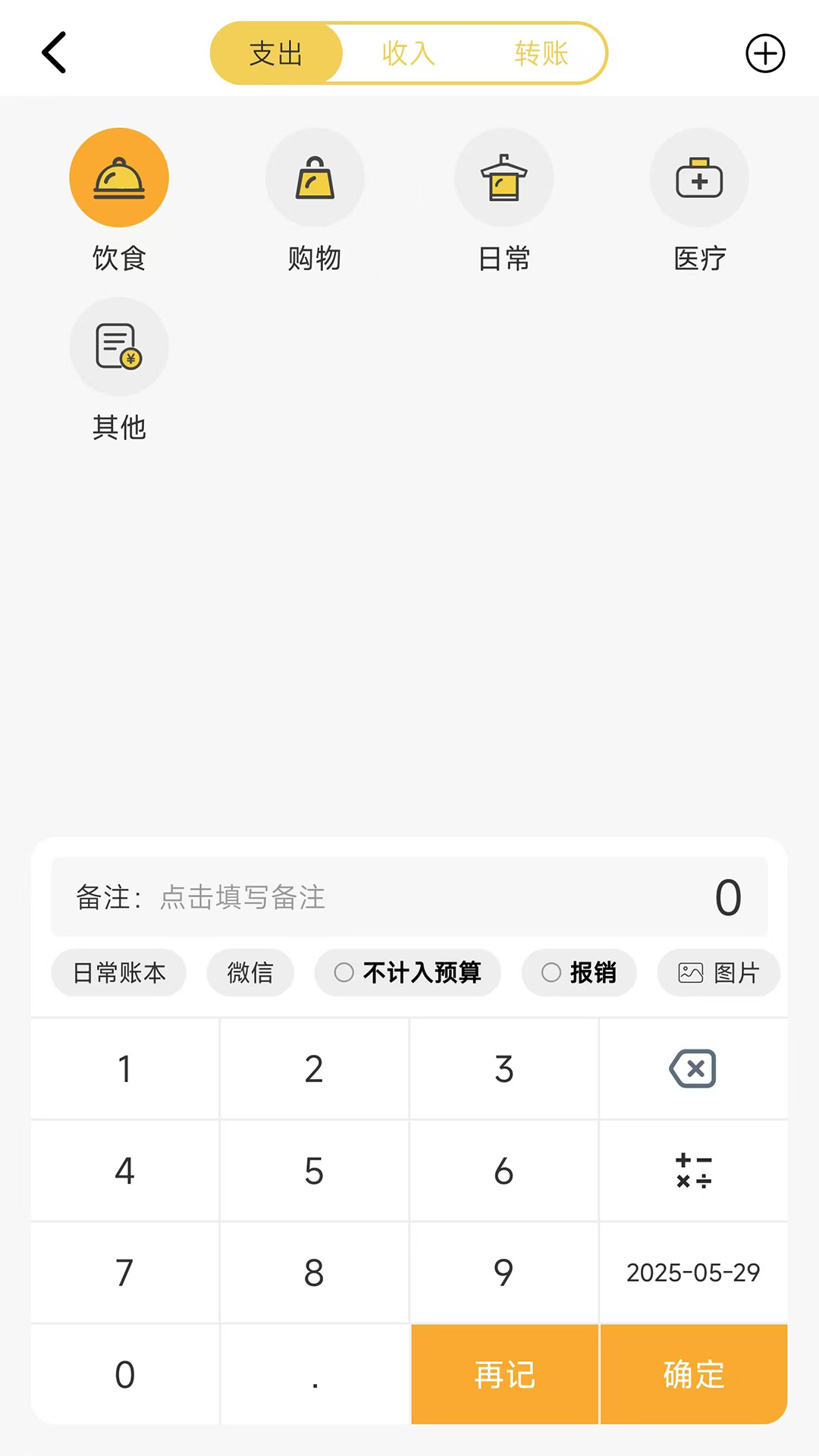The width and height of the screenshot is (819, 1456).
Task: Open the calculator operators key
Action: (x=693, y=1171)
